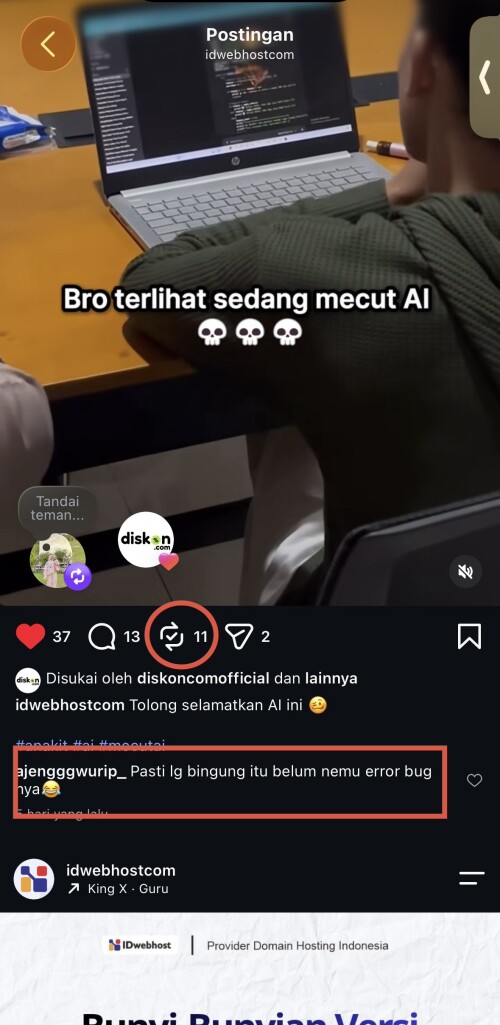Like the post with the heart icon
The height and width of the screenshot is (1025, 500).
point(30,636)
